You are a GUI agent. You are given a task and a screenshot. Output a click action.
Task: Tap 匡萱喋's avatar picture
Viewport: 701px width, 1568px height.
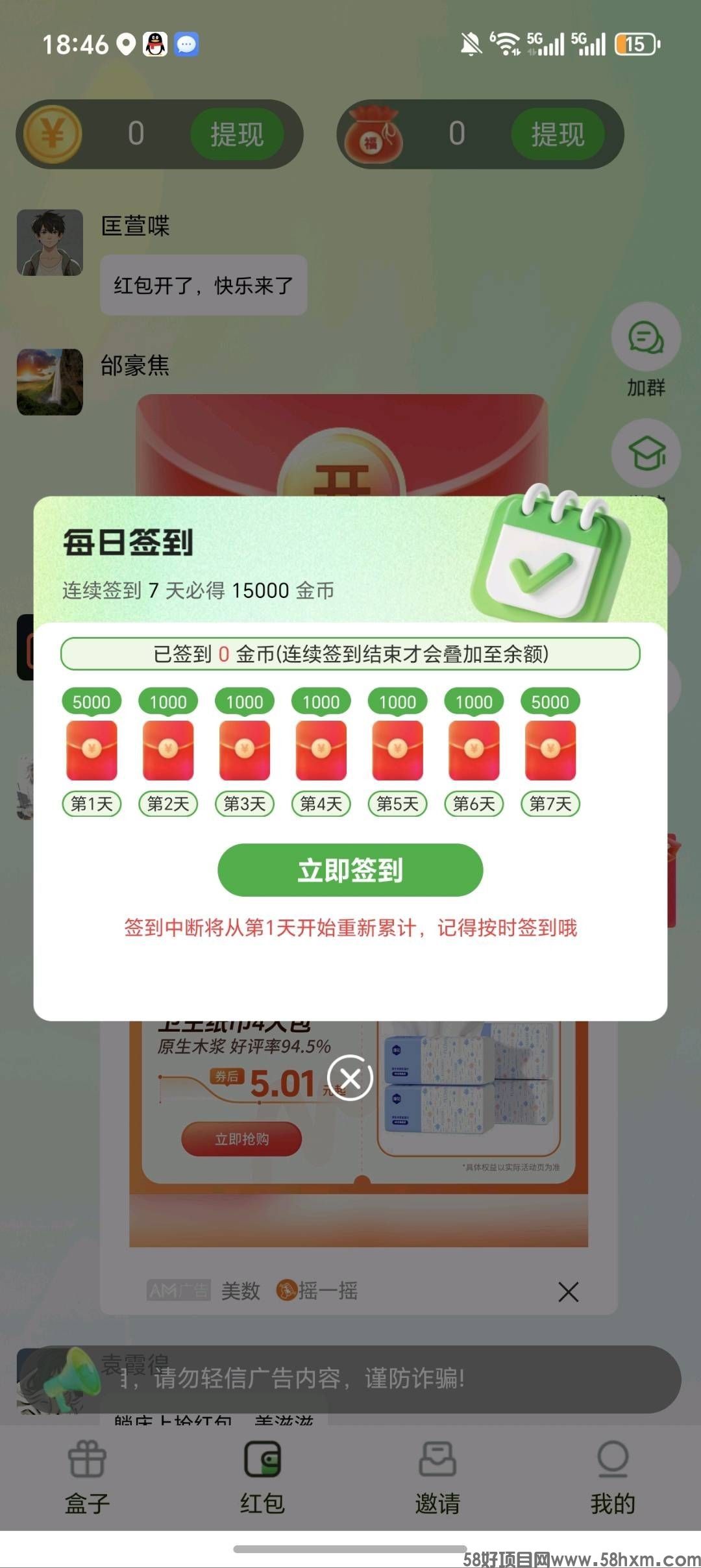(50, 243)
